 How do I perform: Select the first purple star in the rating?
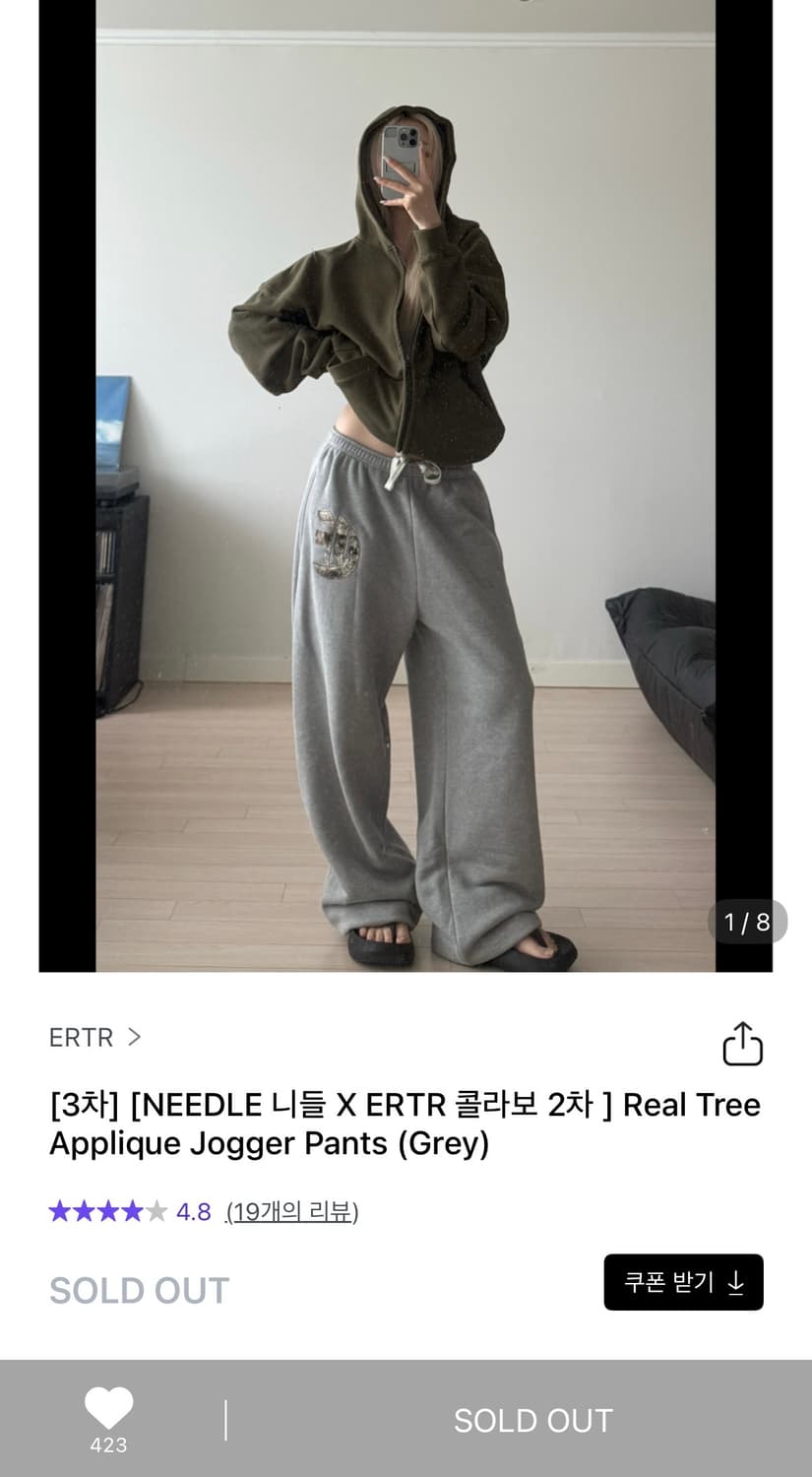point(61,1211)
